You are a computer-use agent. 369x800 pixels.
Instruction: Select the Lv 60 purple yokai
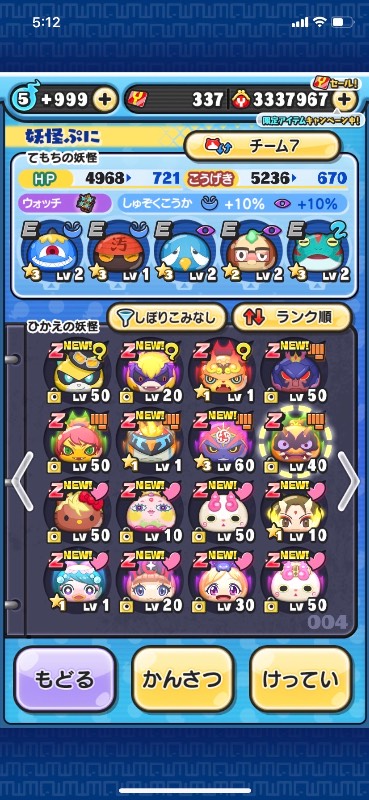[224, 443]
